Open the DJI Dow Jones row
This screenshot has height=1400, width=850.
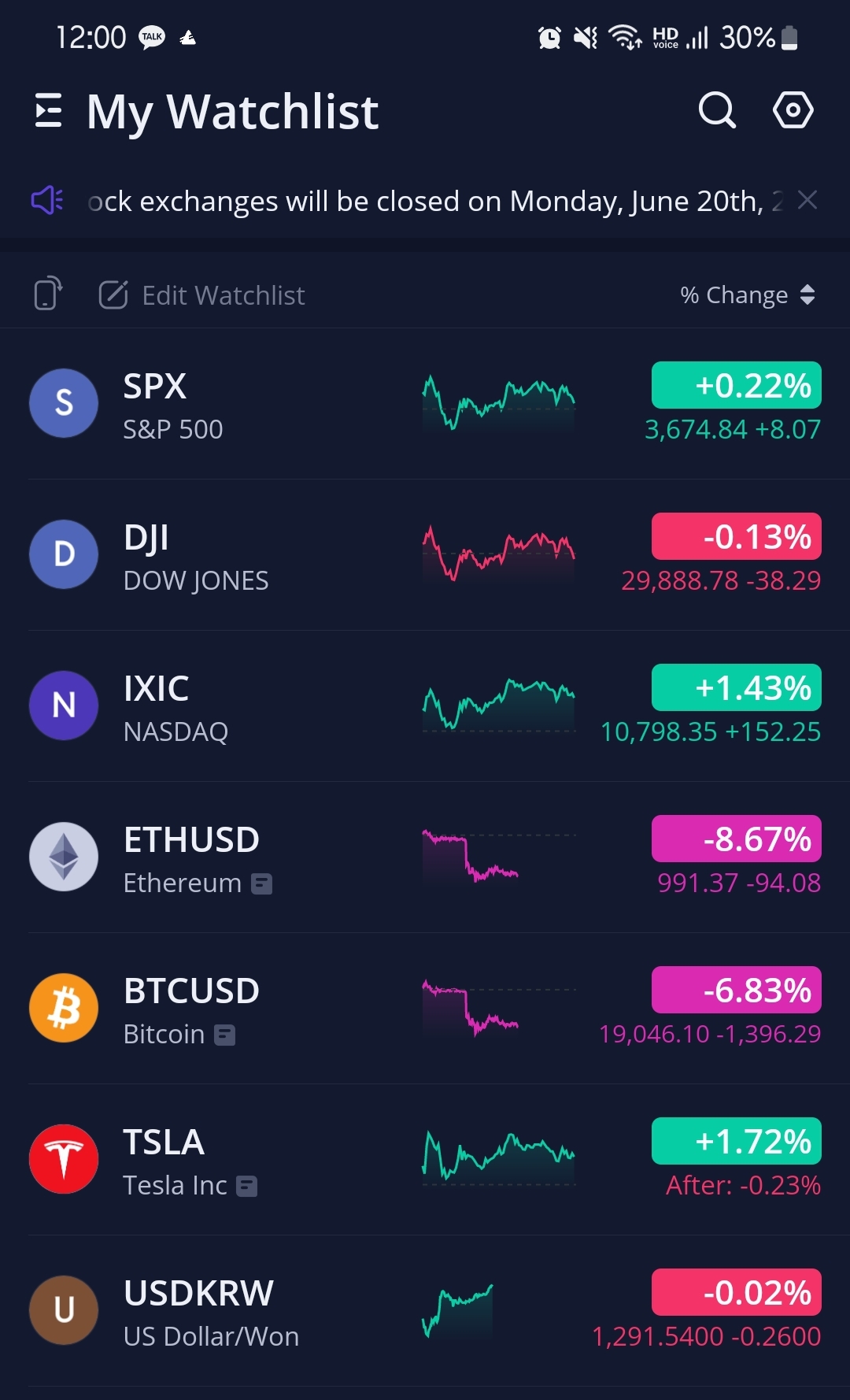pyautogui.click(x=425, y=555)
